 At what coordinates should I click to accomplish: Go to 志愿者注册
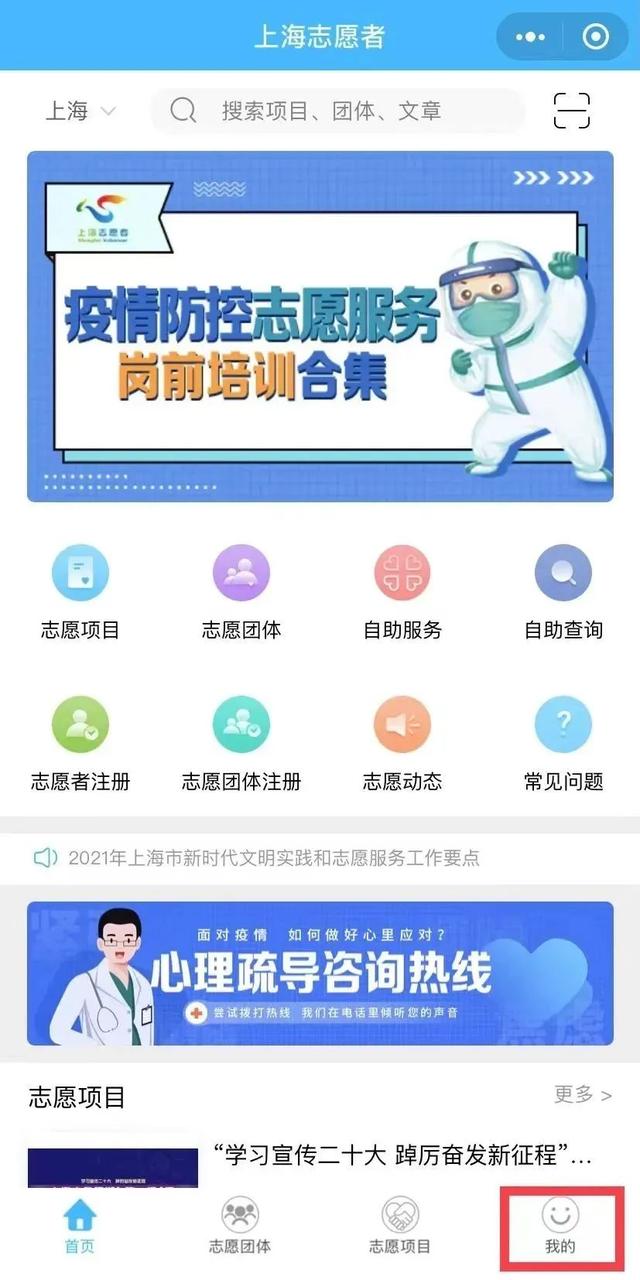click(80, 744)
